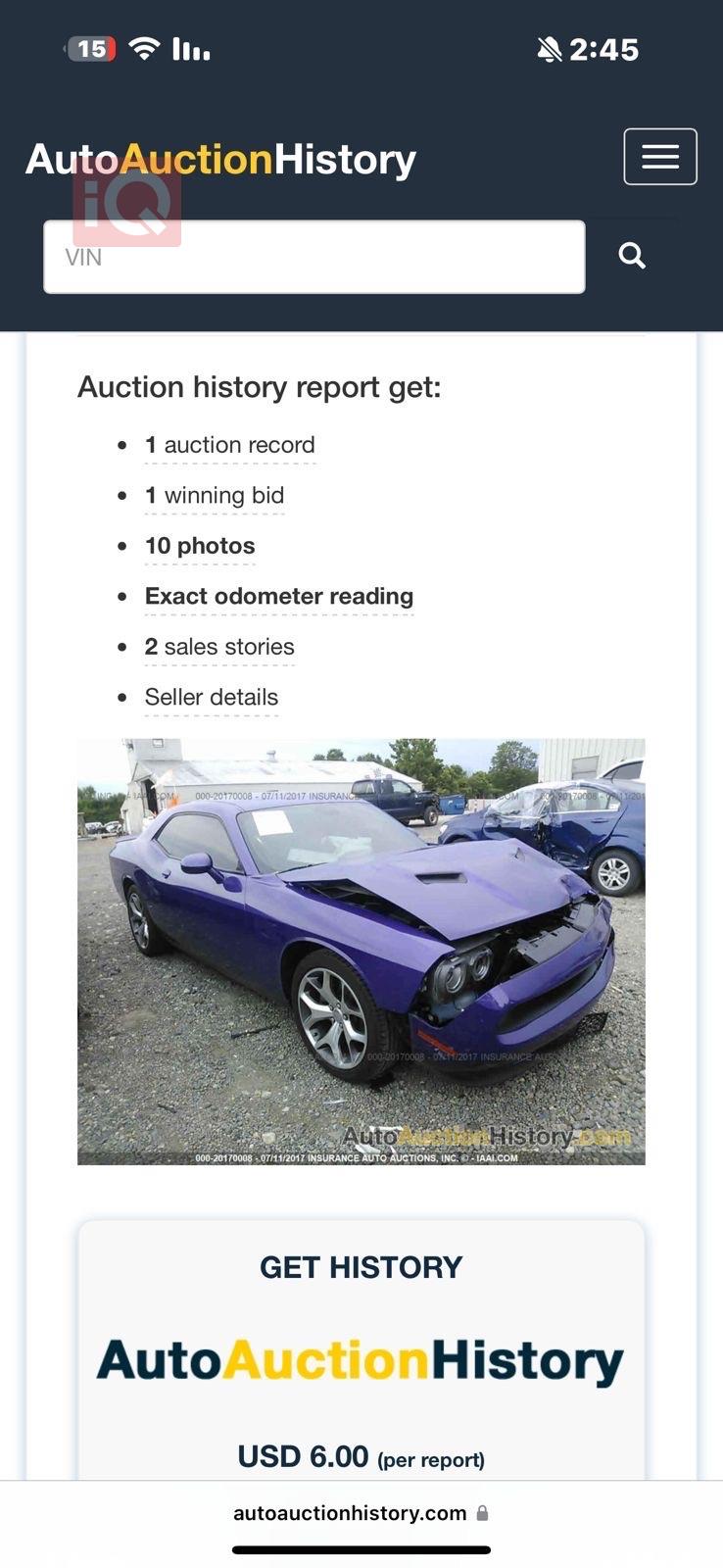
Task: Open the AutoAuctionHistory home logo
Action: pyautogui.click(x=220, y=159)
